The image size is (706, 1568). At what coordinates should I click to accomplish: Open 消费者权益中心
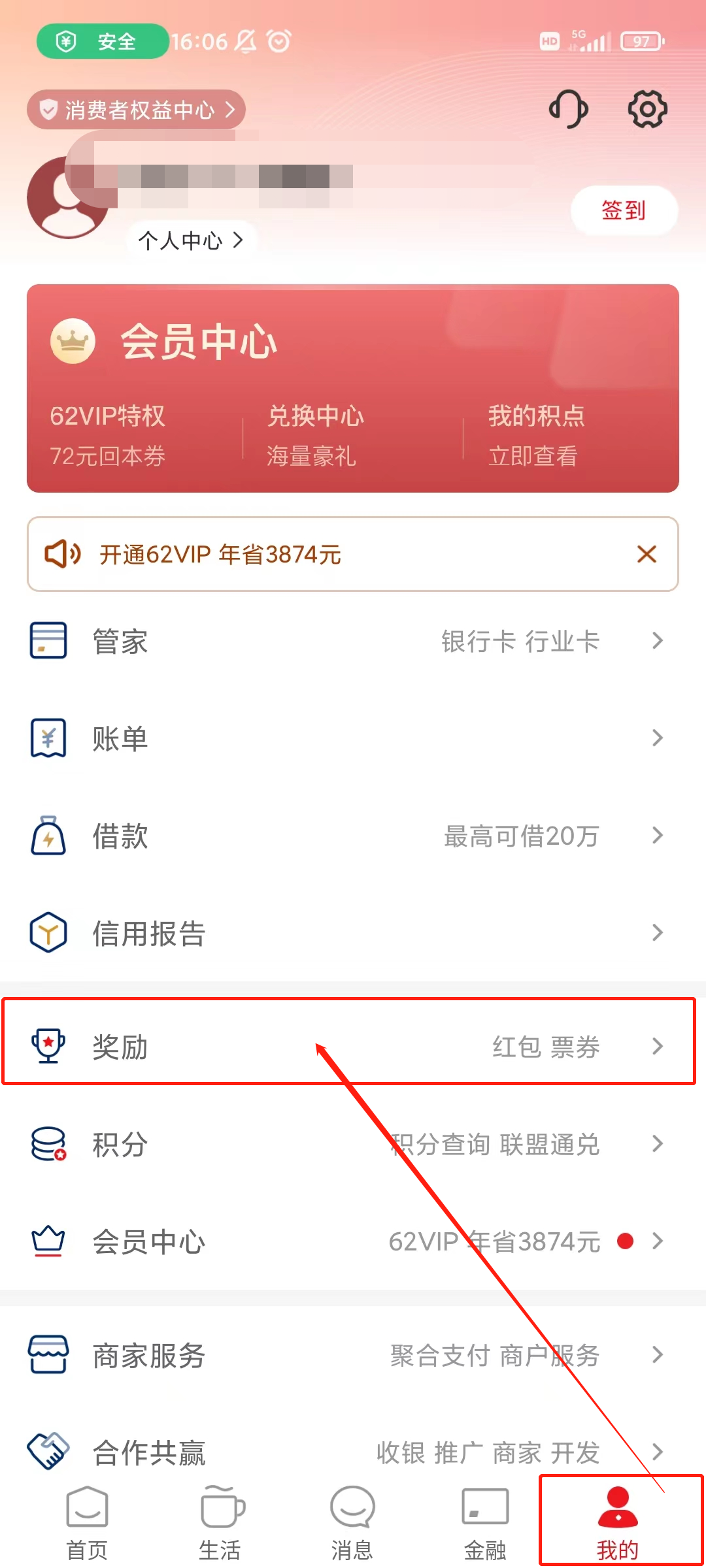136,110
